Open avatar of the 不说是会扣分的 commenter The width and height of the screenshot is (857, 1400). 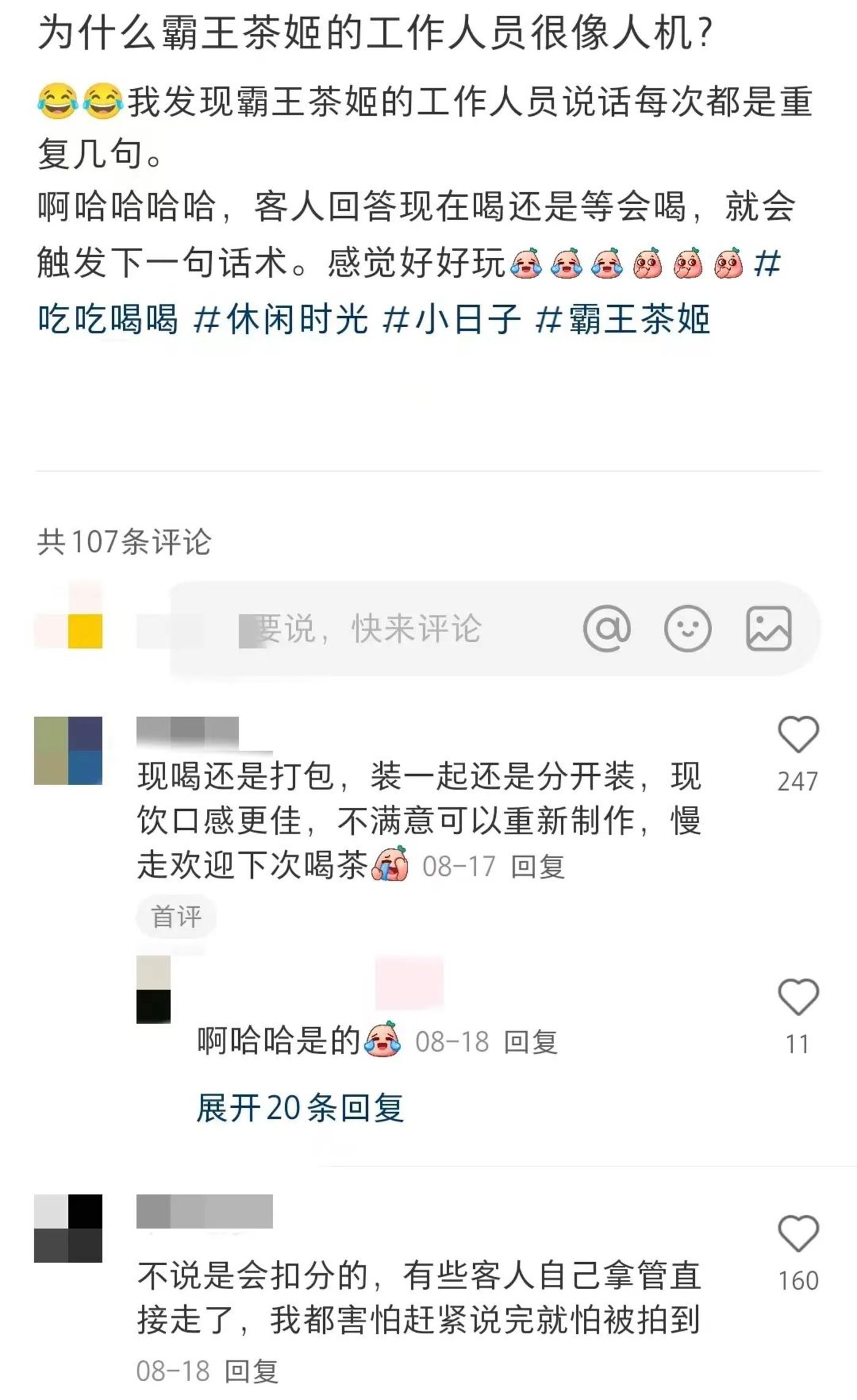point(68,1228)
